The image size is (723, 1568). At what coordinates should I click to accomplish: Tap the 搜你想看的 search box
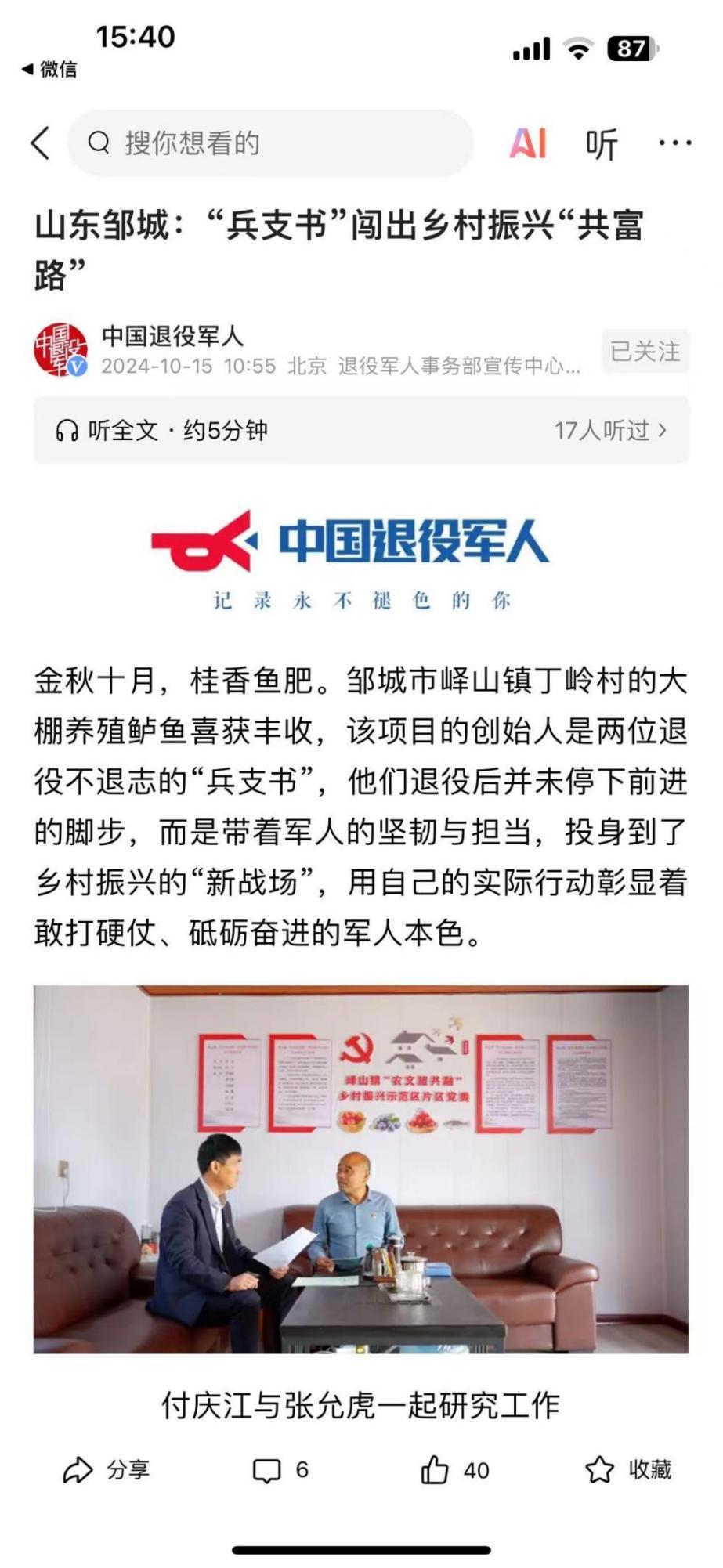pyautogui.click(x=270, y=143)
